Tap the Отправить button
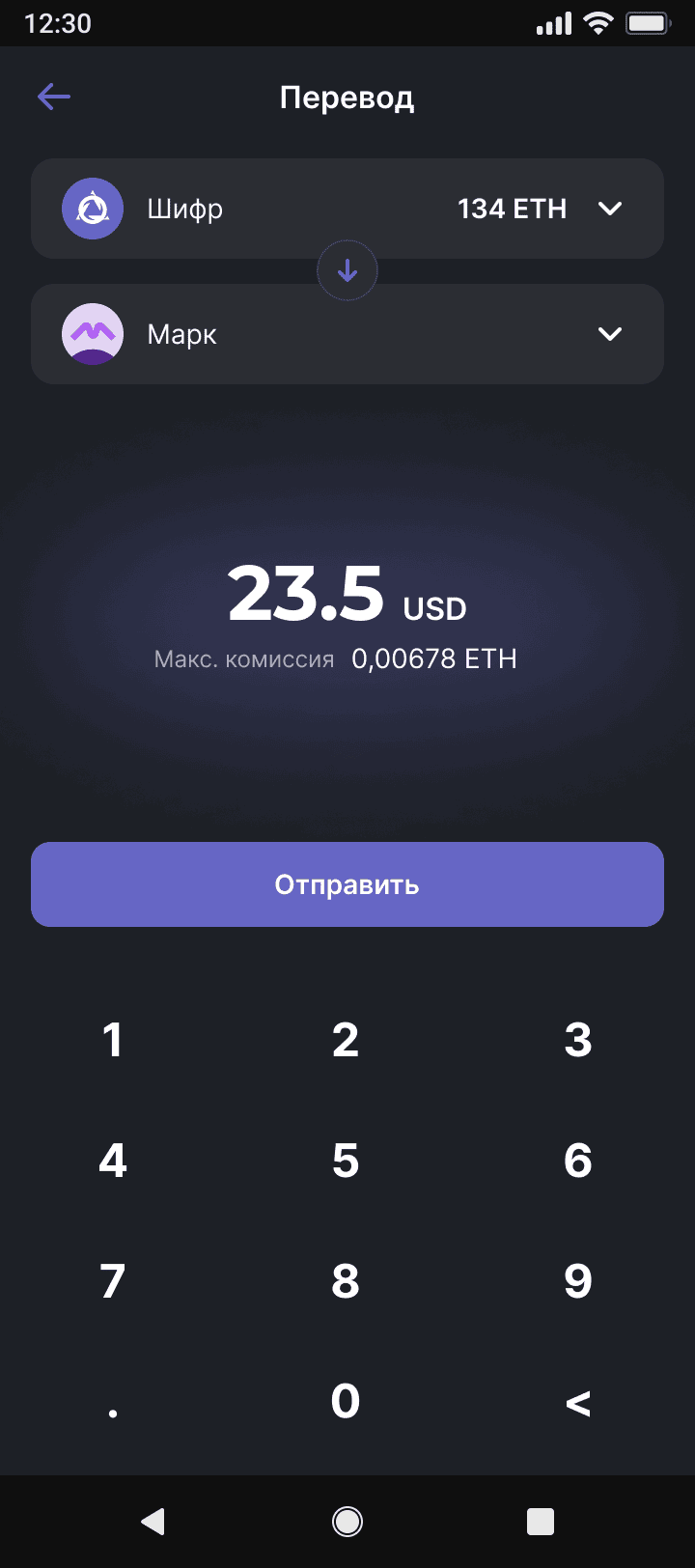695x1568 pixels. pyautogui.click(x=347, y=884)
